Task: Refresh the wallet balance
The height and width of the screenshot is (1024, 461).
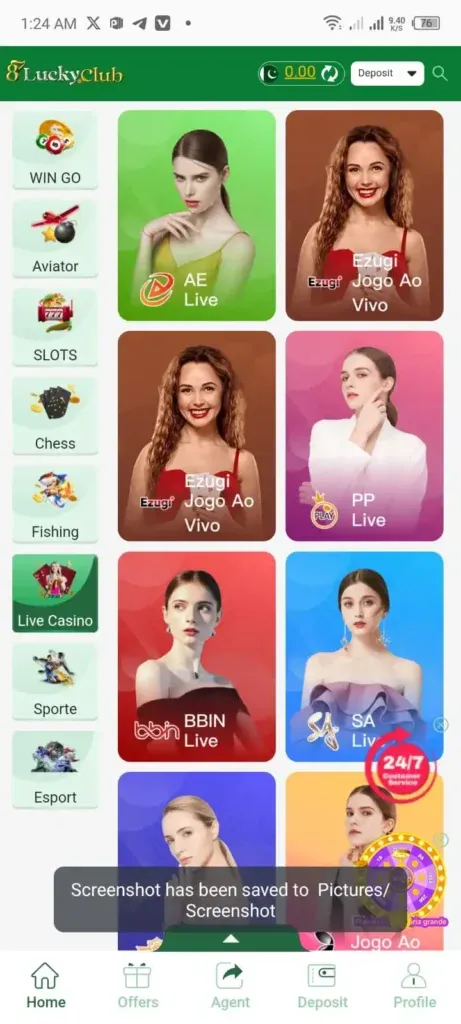Action: pos(330,73)
